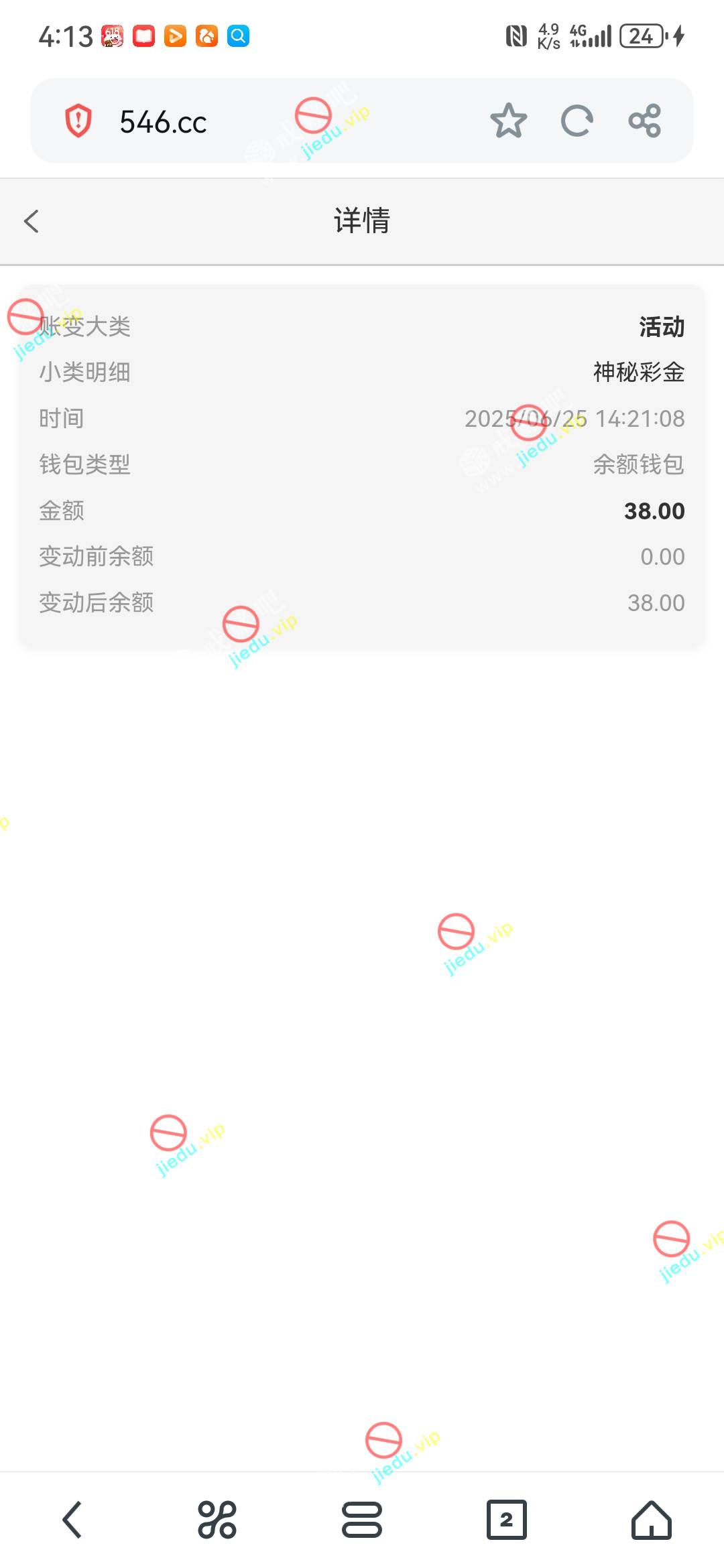Open the browser menu

362,1519
